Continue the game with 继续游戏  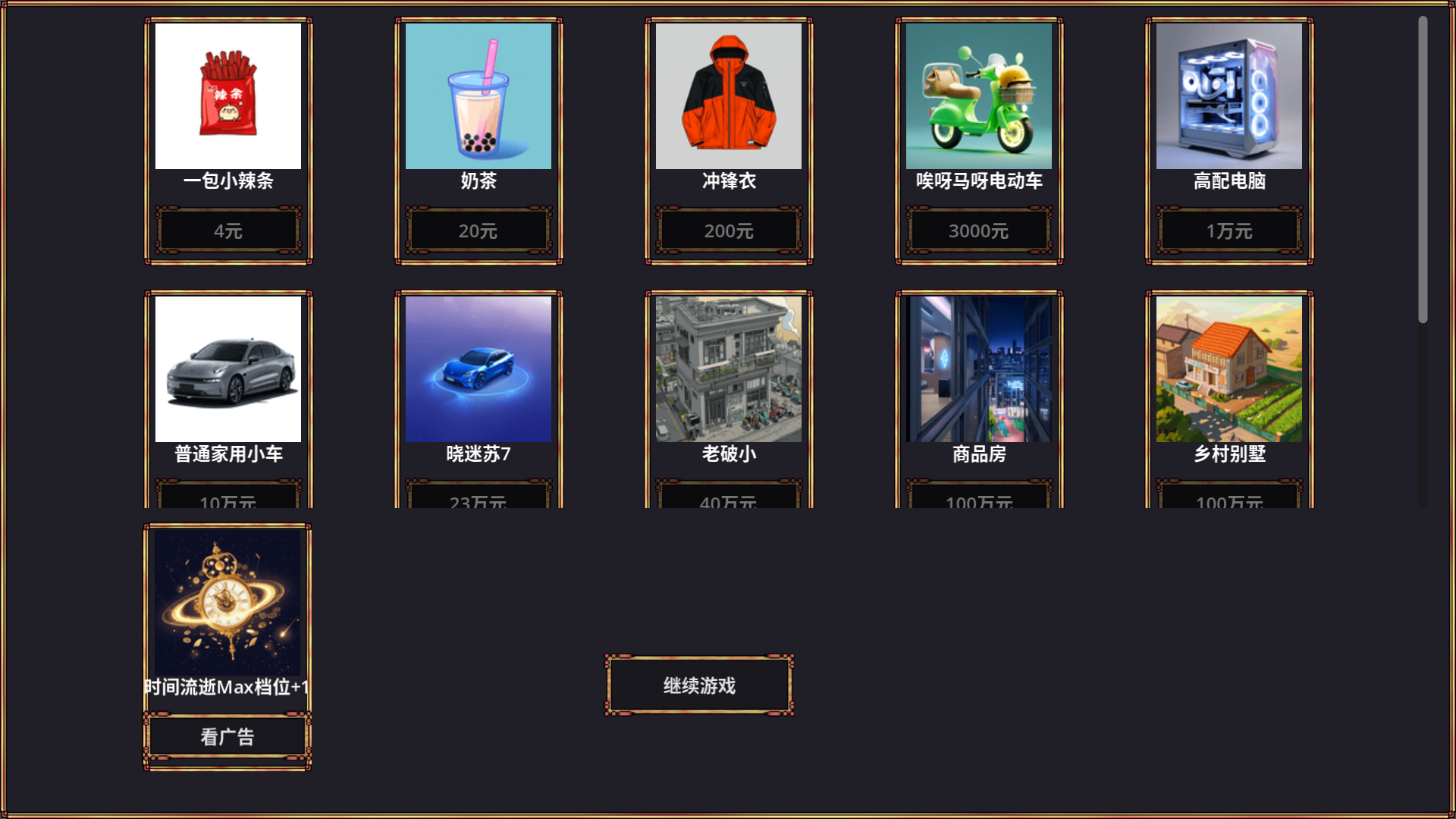(x=699, y=686)
